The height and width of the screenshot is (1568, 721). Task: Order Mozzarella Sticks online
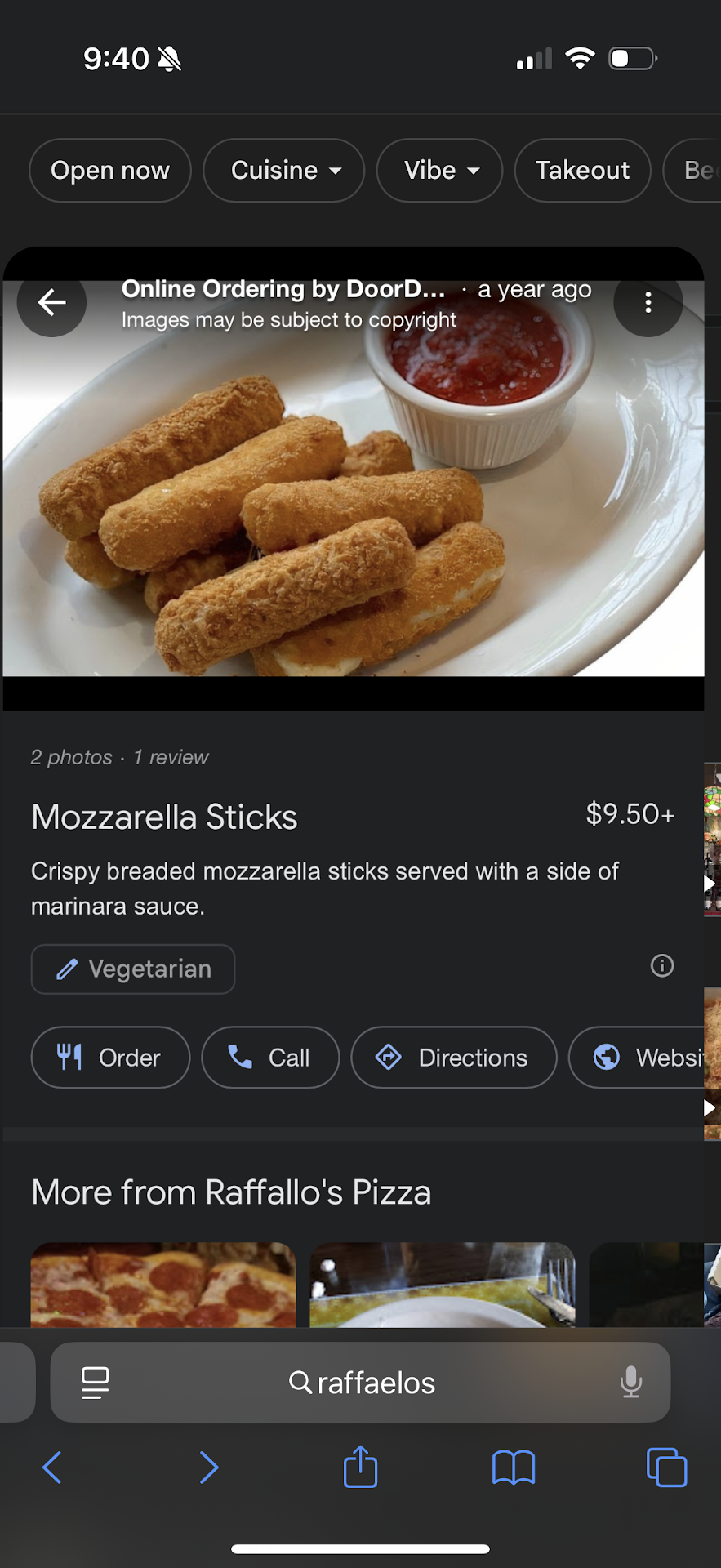(x=110, y=1058)
